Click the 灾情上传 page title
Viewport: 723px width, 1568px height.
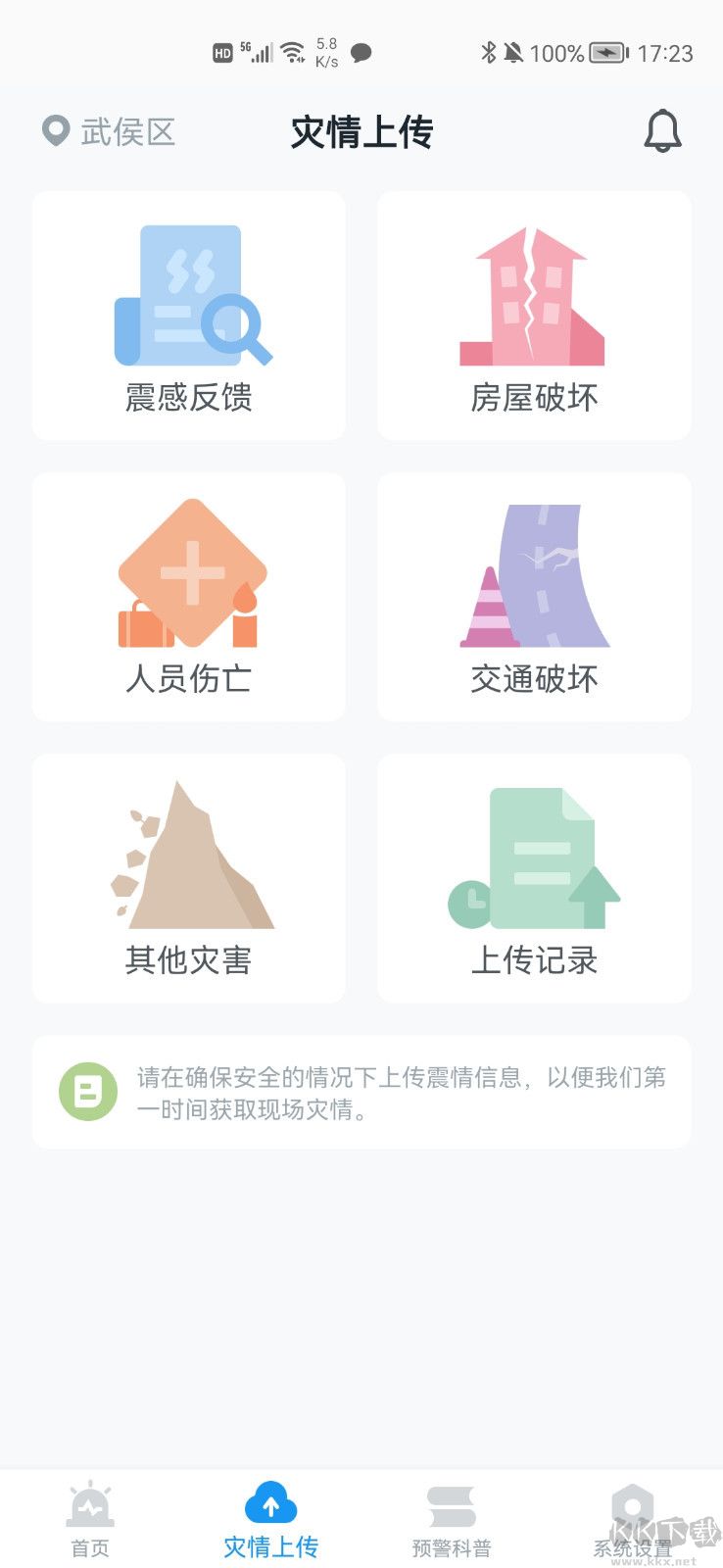pos(361,130)
